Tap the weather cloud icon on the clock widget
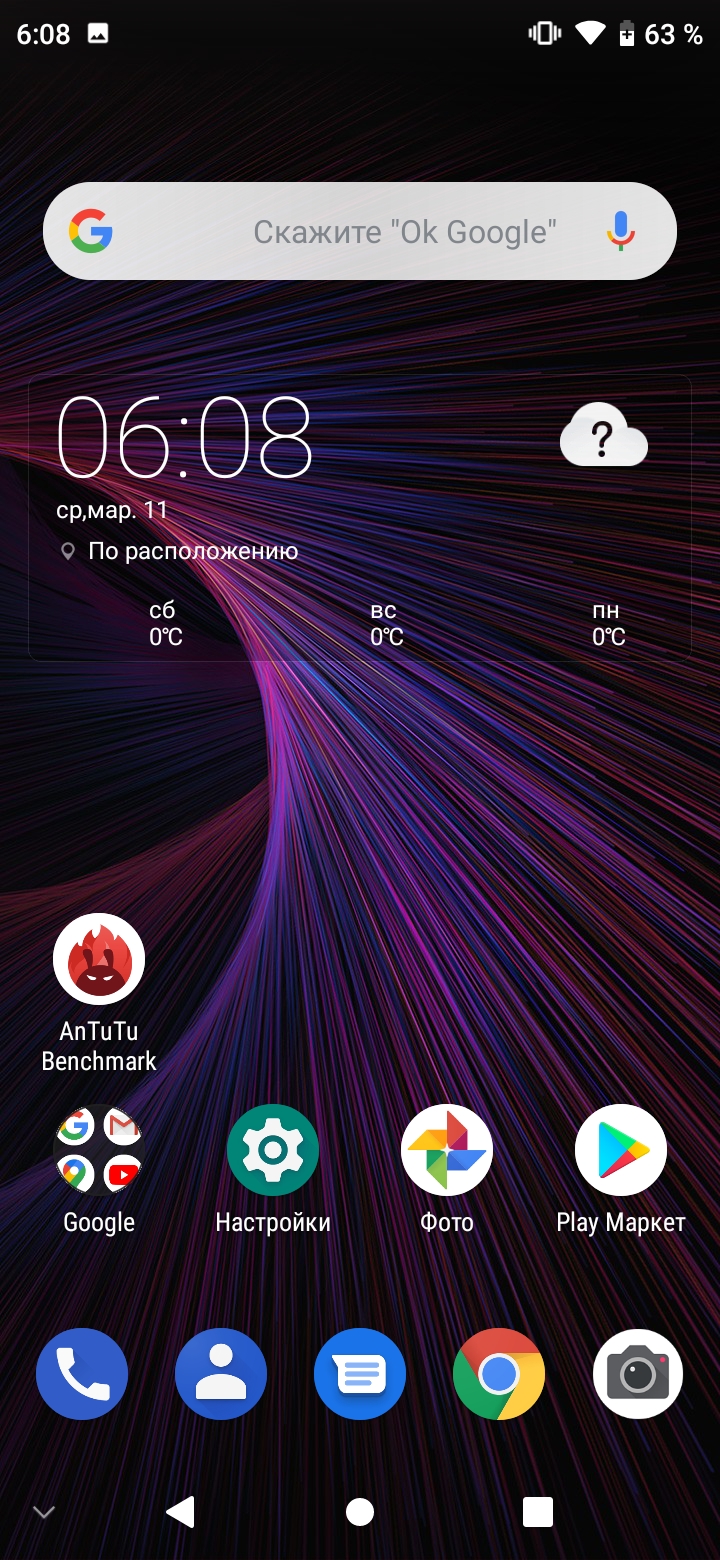The width and height of the screenshot is (720, 1560). pyautogui.click(x=604, y=437)
